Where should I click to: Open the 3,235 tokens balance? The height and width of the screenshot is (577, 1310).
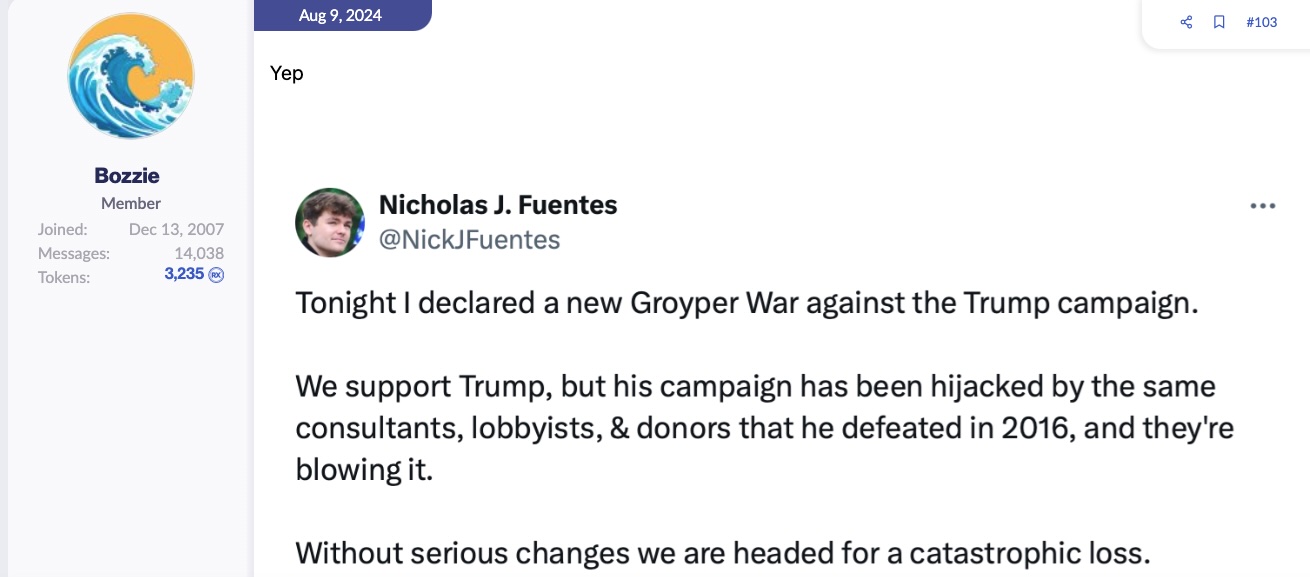tap(184, 274)
